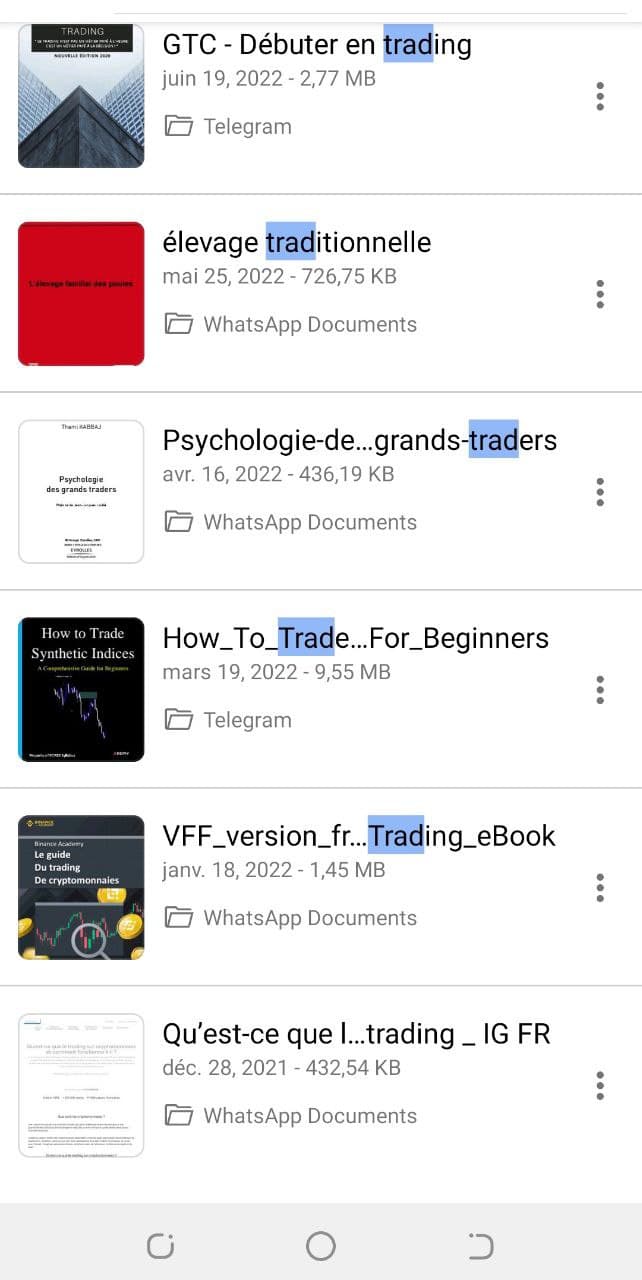
Task: Open How_To_Trade...For_Beginners file
Action: 356,639
